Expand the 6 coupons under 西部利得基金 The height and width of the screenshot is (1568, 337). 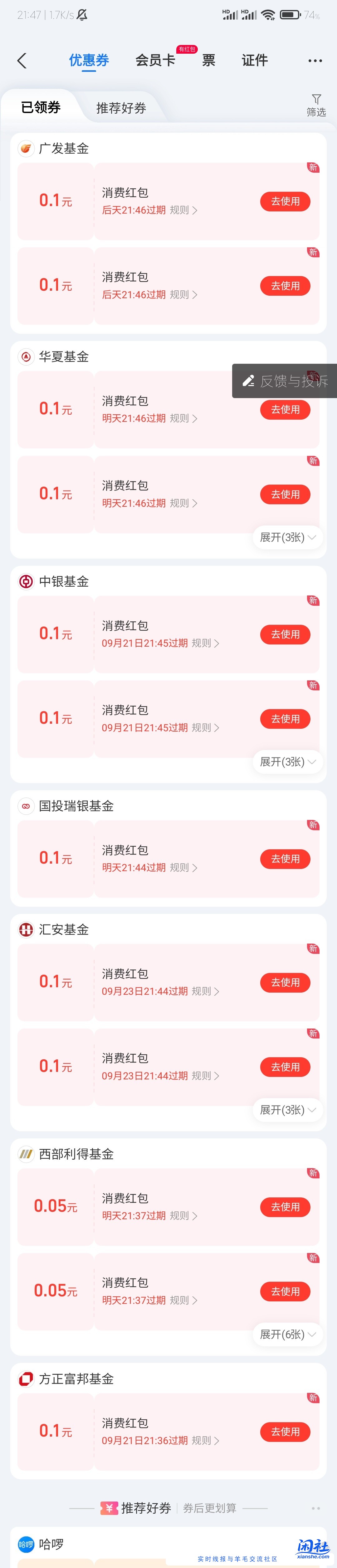click(x=287, y=1334)
